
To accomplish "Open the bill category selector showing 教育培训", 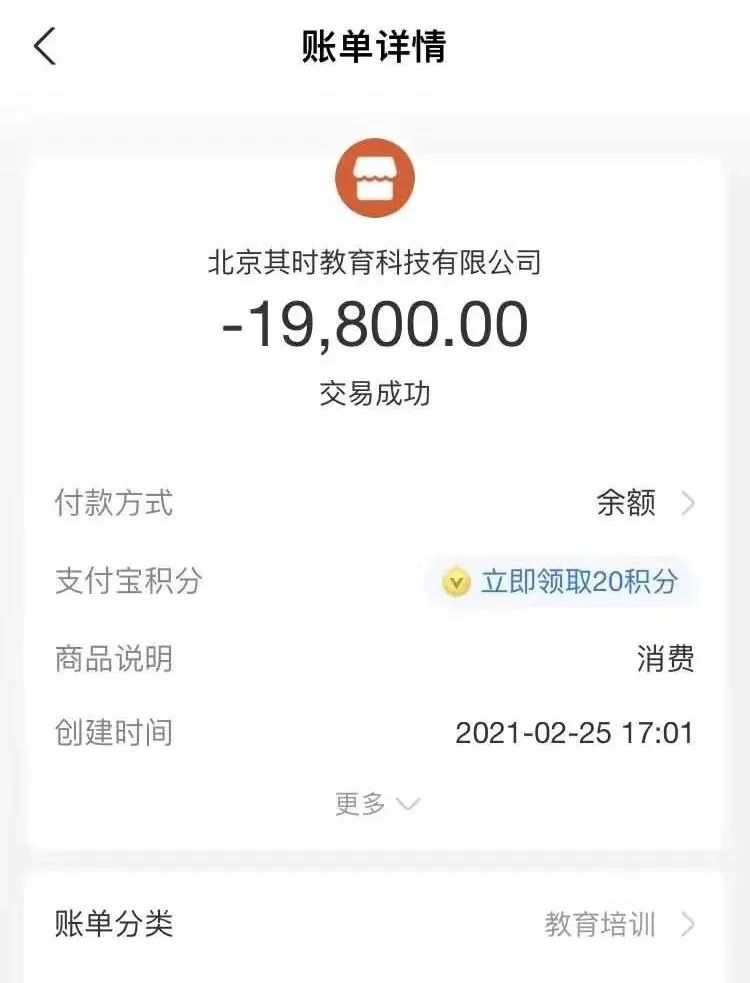I will click(600, 925).
